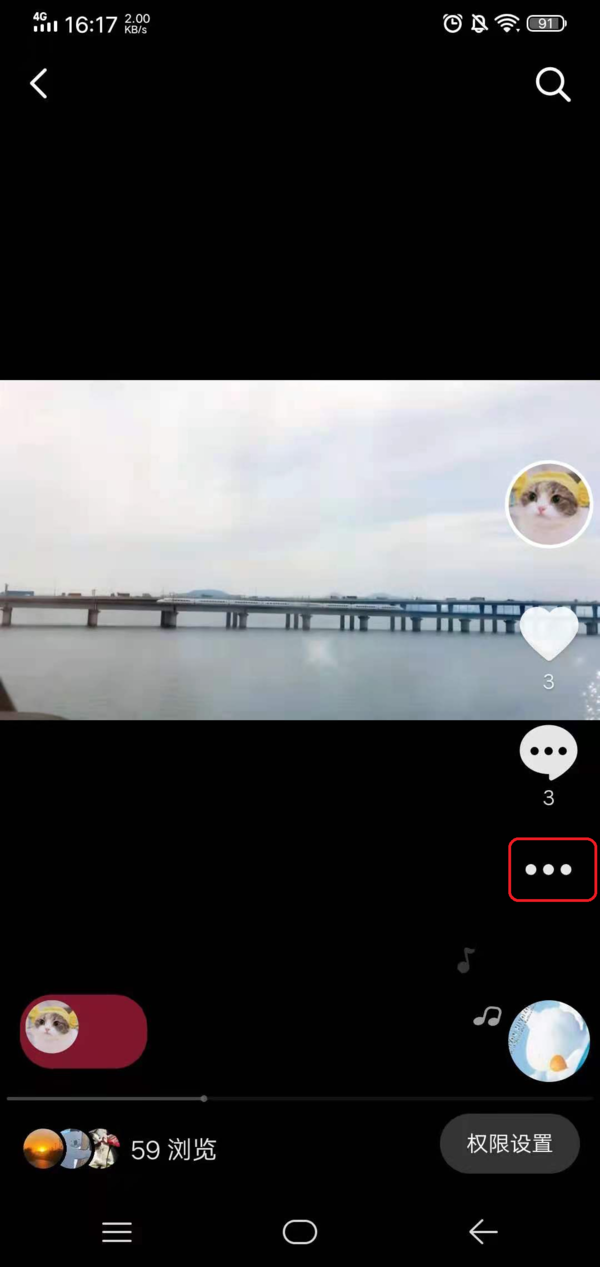The width and height of the screenshot is (600, 1267).
Task: View the 59 浏览 viewers list
Action: coord(120,1150)
